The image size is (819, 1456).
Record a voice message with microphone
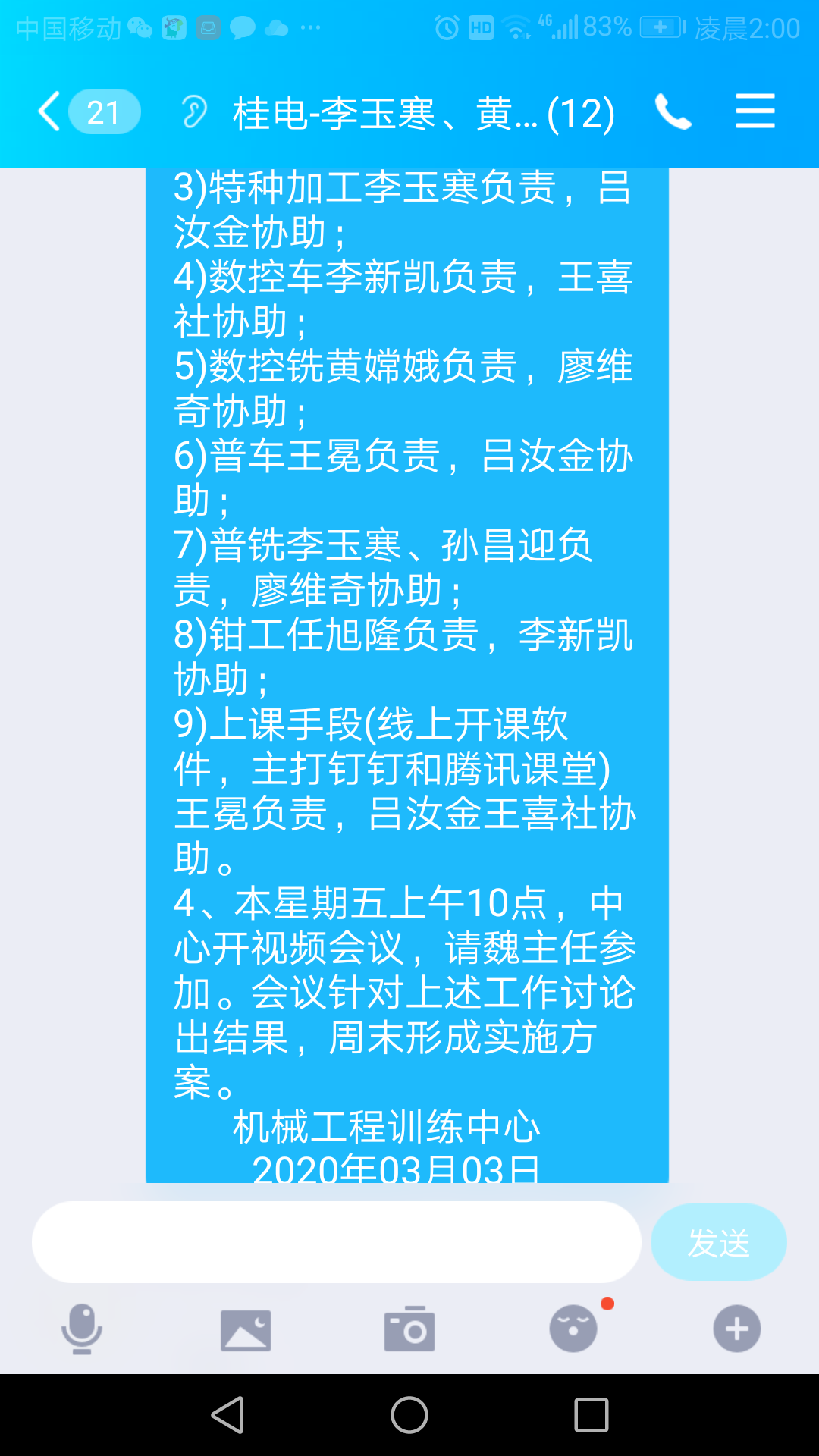82,1329
